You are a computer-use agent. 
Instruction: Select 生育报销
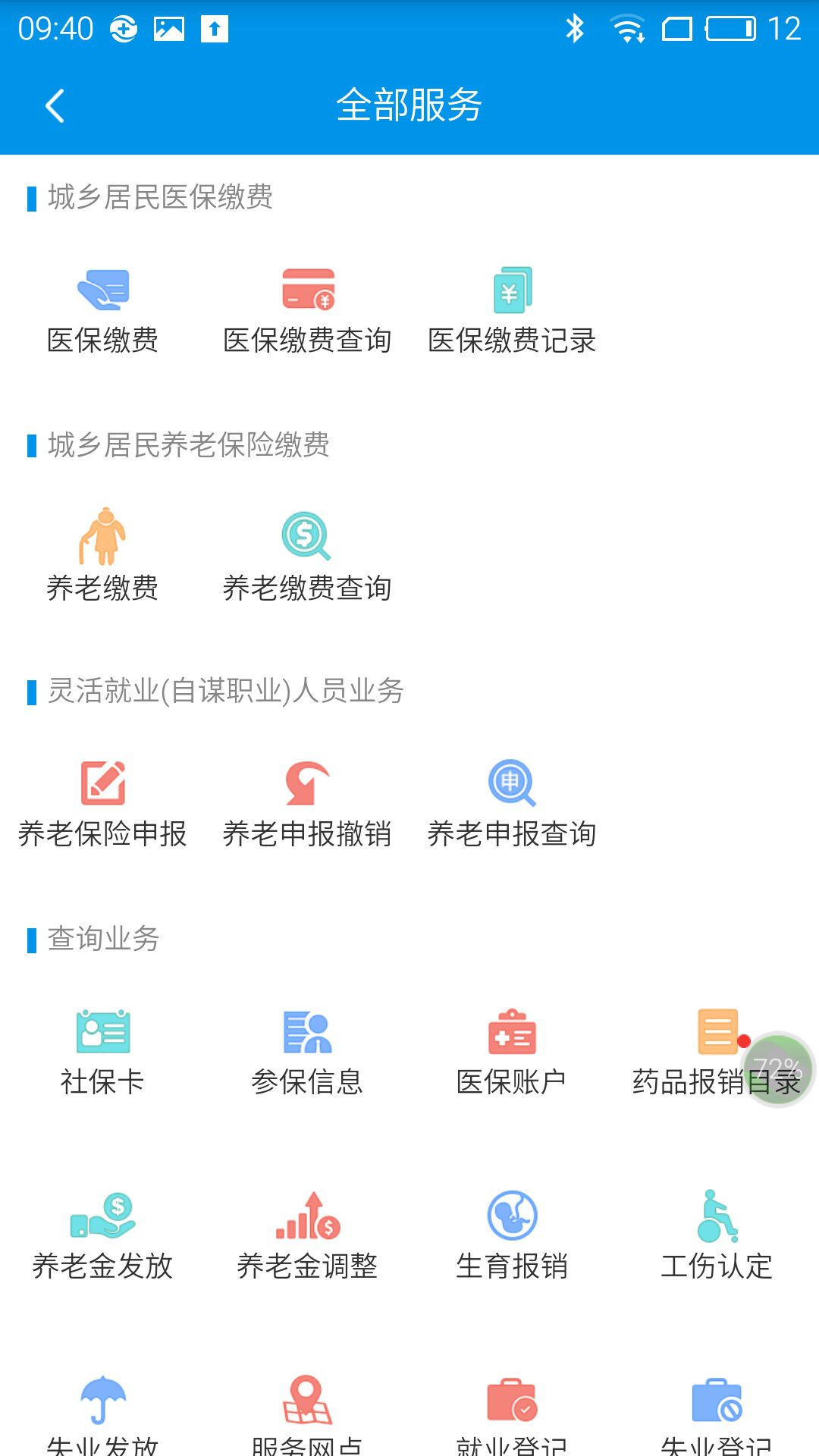click(x=512, y=1236)
